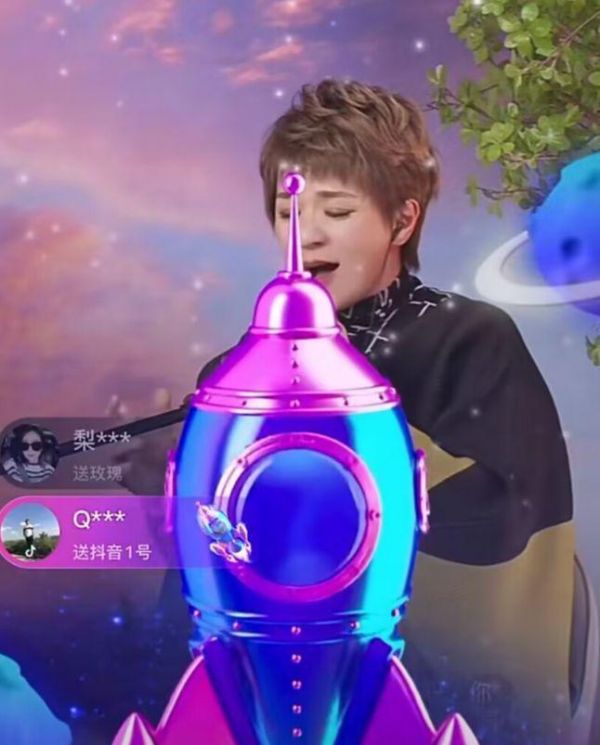Open Q*** profile from the 抖音1号 gift banner
The image size is (600, 745).
(29, 531)
